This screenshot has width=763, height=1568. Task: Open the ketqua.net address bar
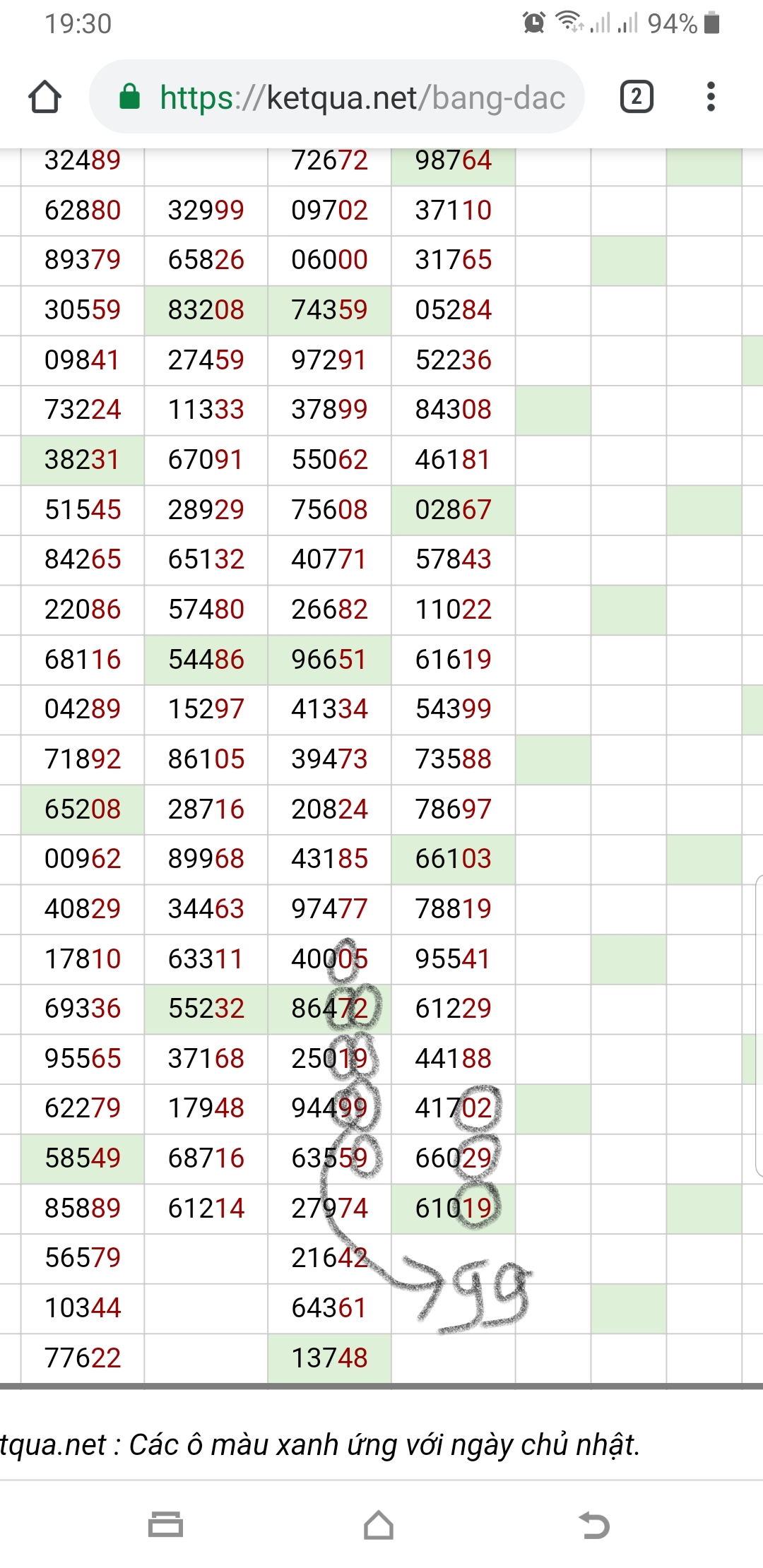(353, 97)
